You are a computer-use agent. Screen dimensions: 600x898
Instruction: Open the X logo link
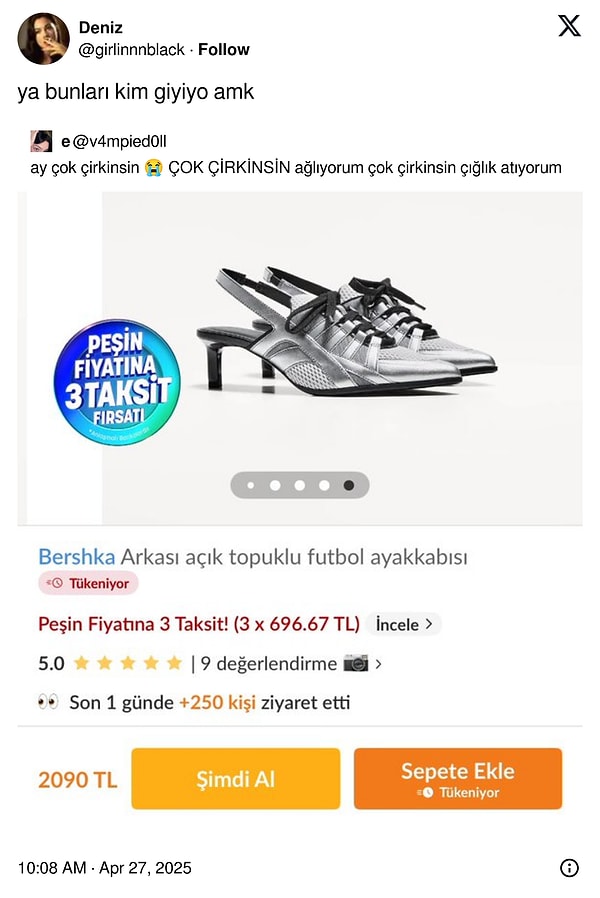click(x=569, y=26)
